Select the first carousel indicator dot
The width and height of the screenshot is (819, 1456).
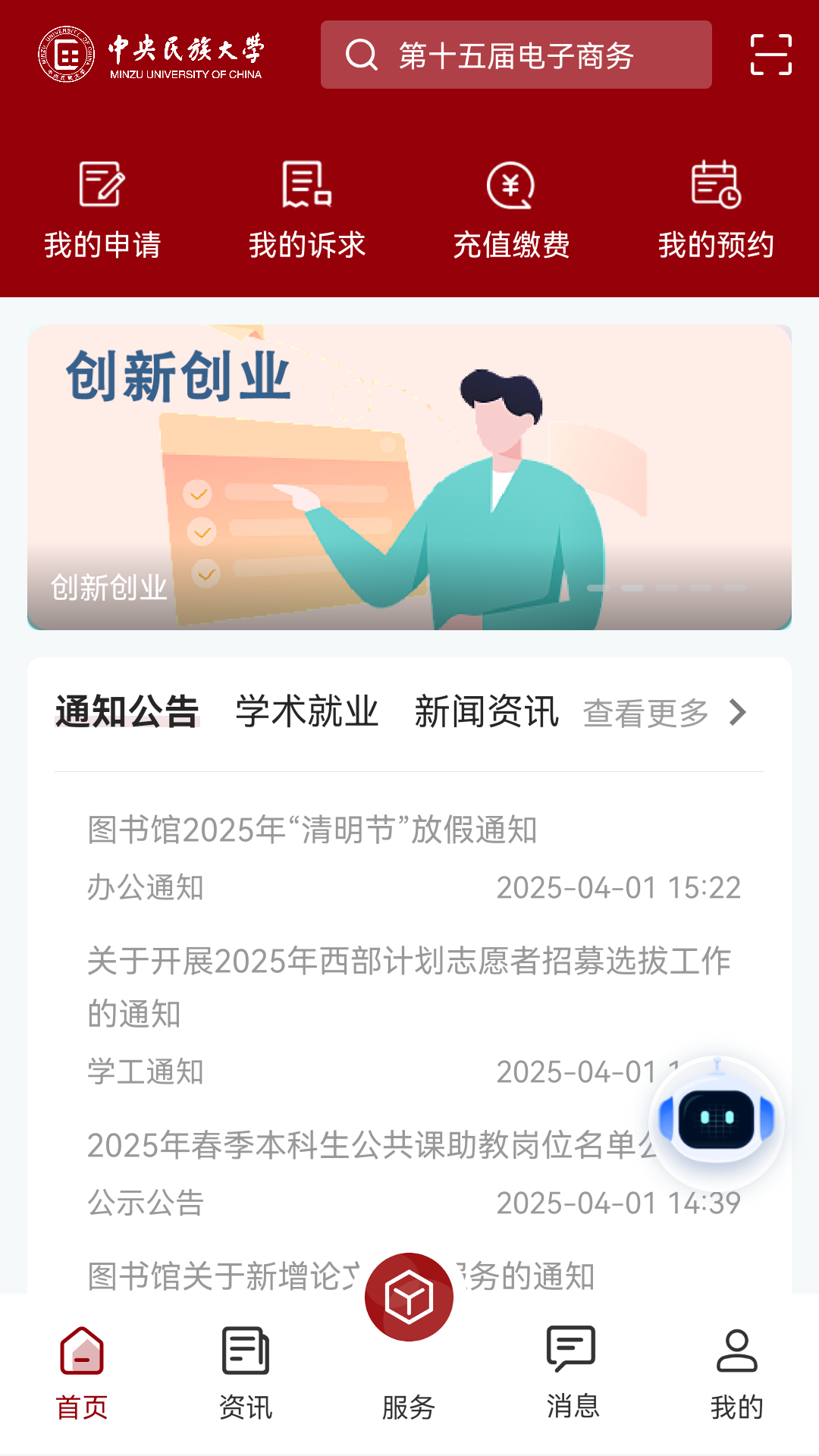(x=600, y=588)
